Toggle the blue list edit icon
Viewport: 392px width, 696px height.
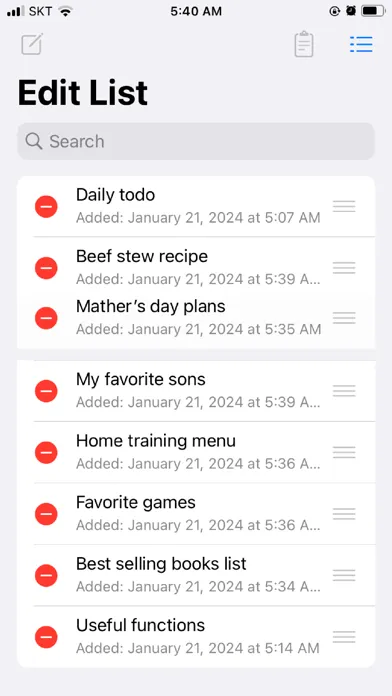click(x=361, y=44)
